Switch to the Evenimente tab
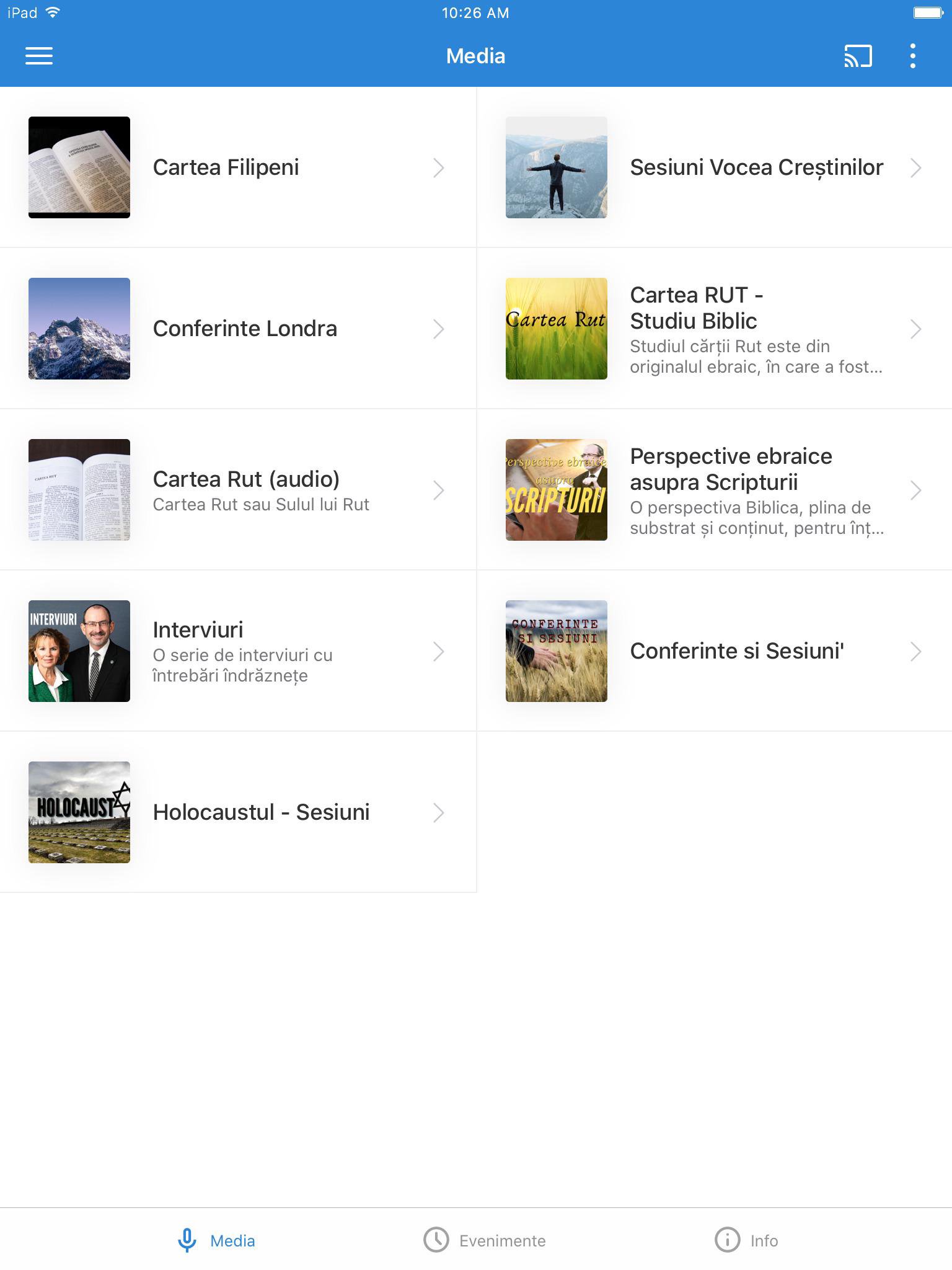This screenshot has height=1270, width=952. coord(485,1240)
